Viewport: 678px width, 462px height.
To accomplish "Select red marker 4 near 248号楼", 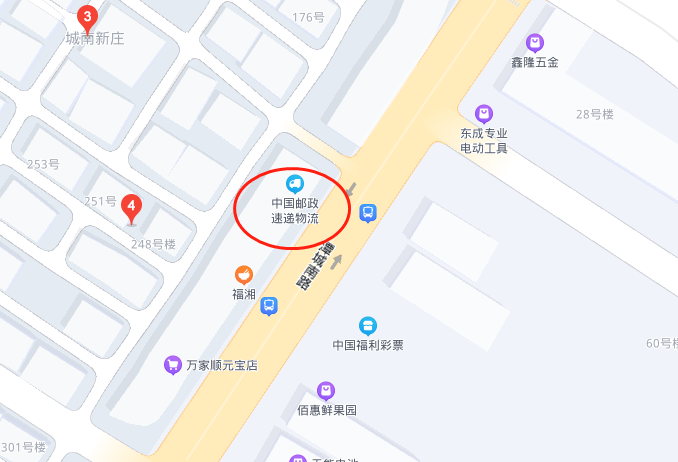I will (x=131, y=209).
